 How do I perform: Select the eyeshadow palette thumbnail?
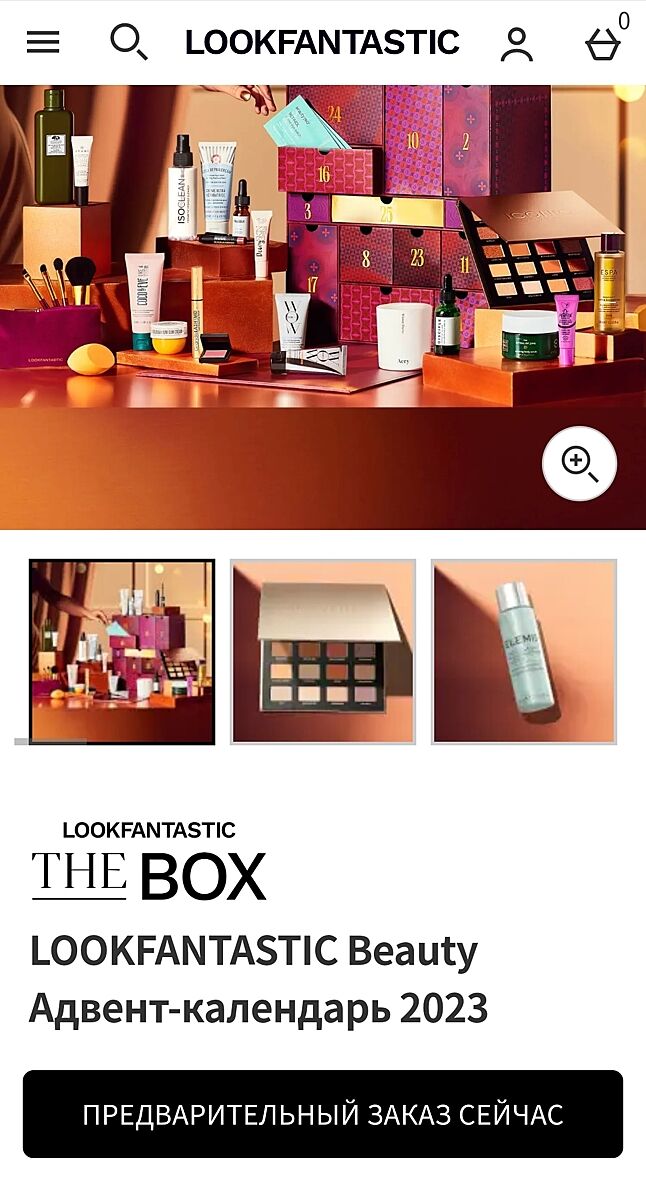323,652
